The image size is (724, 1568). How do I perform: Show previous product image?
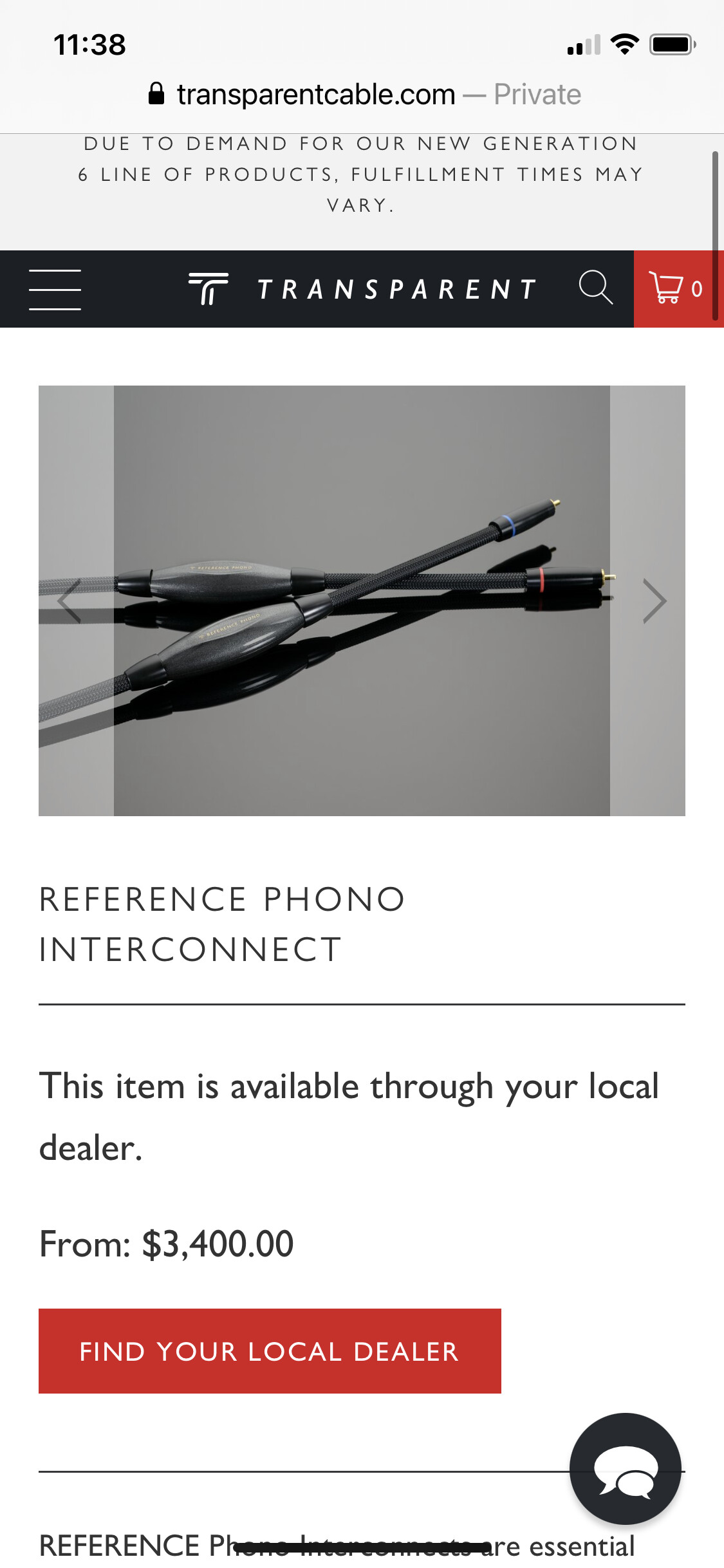click(x=70, y=601)
